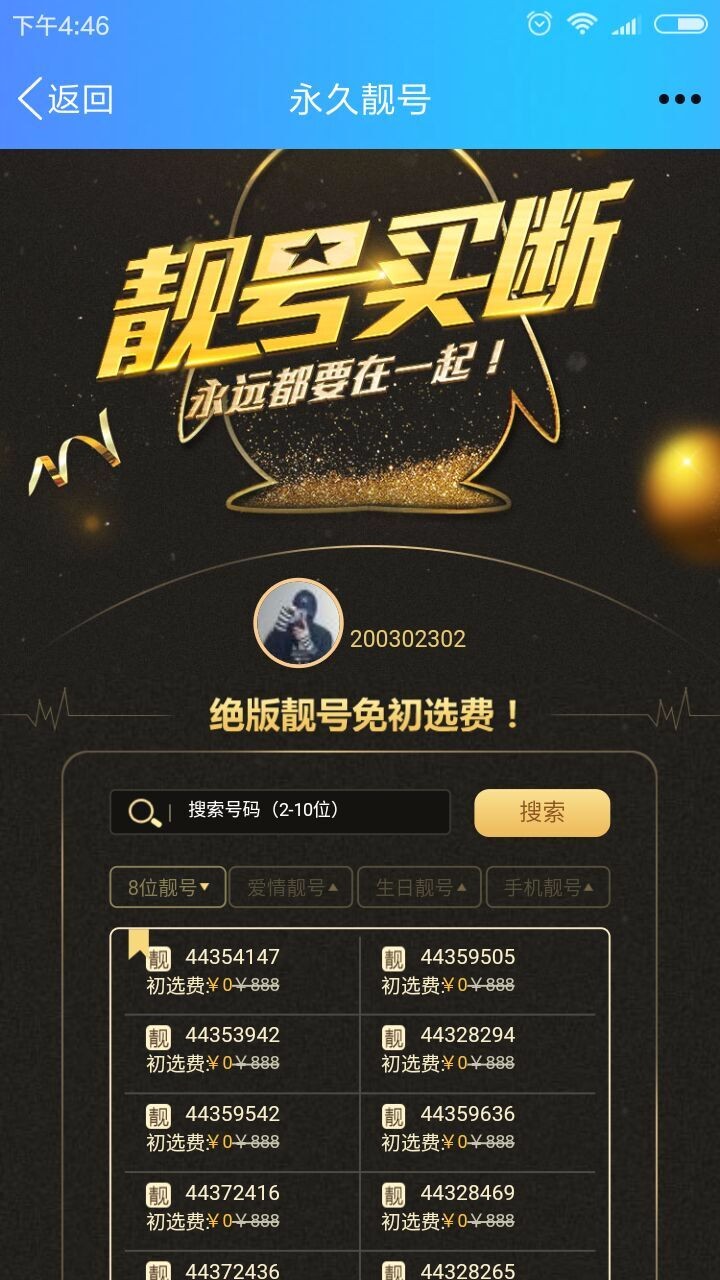Open number 44328469
The height and width of the screenshot is (1280, 720).
(x=478, y=1206)
